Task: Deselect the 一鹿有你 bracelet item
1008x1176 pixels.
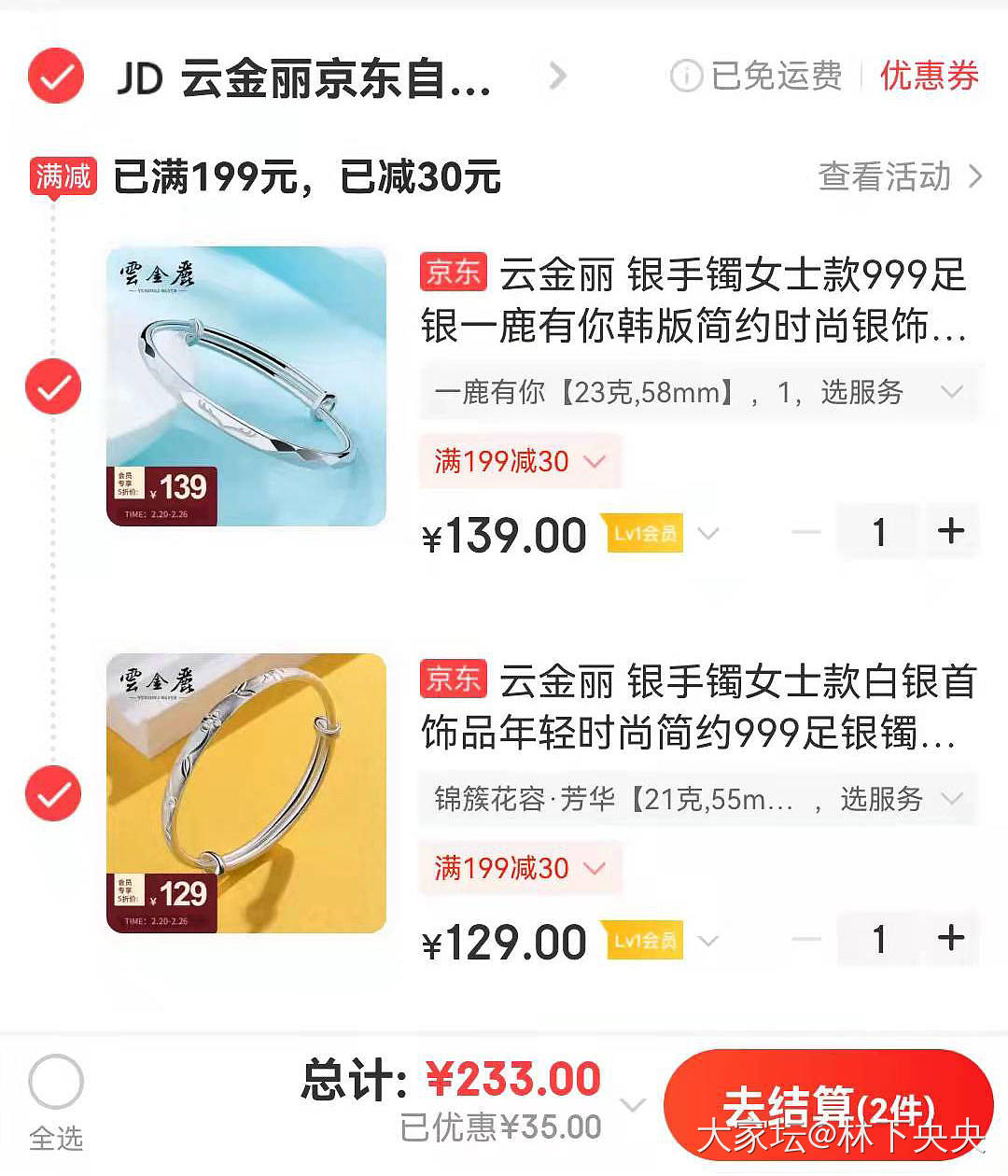Action: tap(53, 386)
